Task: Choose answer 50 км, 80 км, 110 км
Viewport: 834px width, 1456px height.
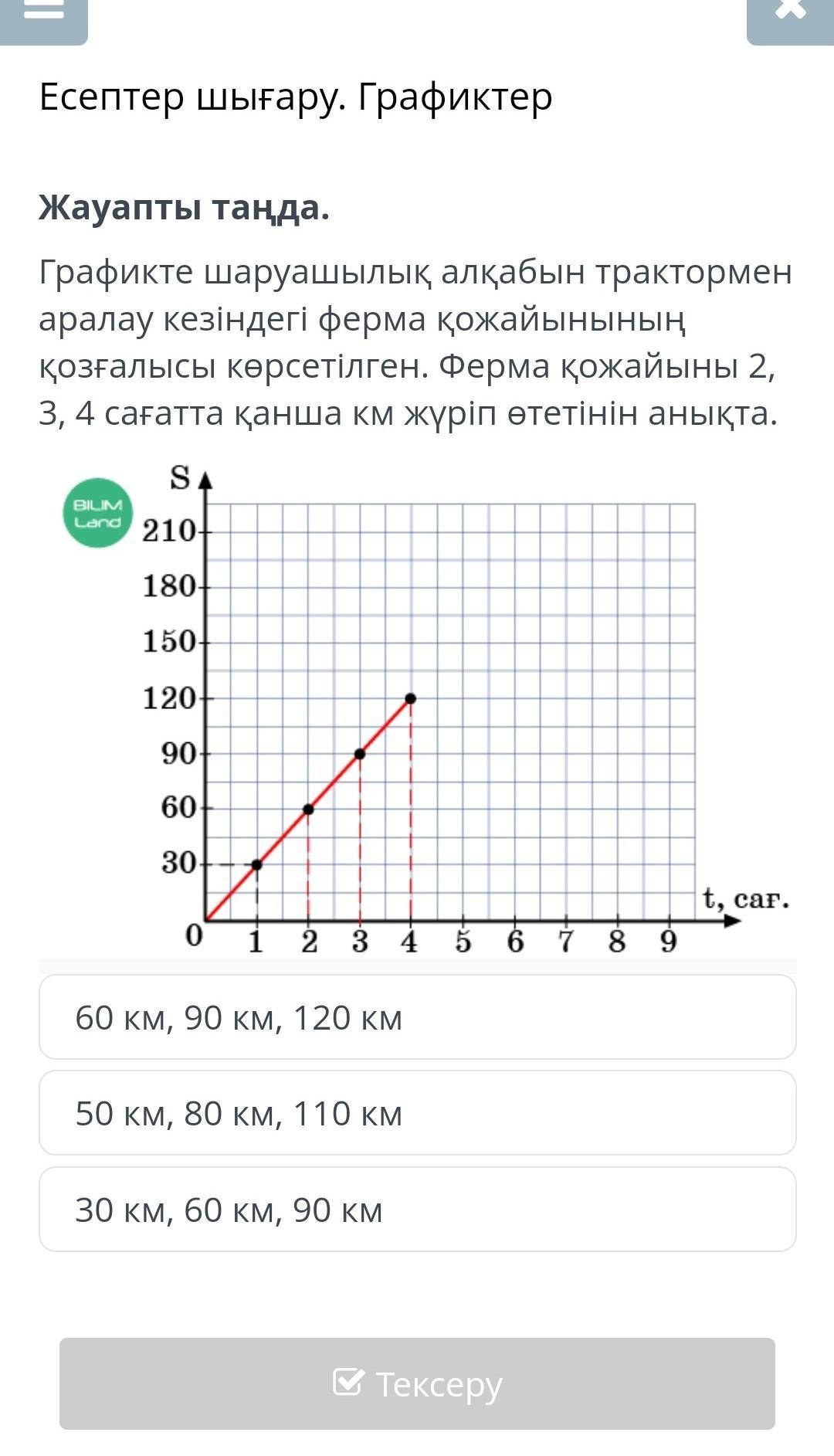Action: 417,1113
